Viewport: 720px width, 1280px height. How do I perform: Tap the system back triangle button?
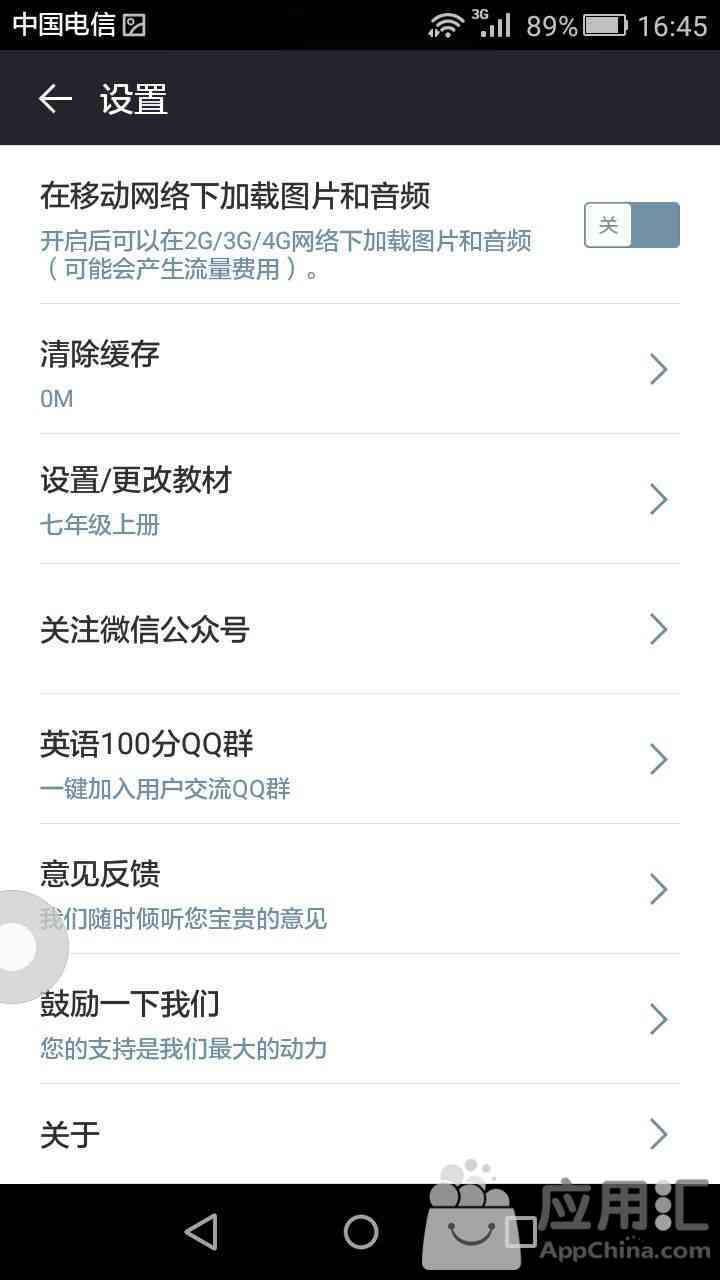[202, 1232]
